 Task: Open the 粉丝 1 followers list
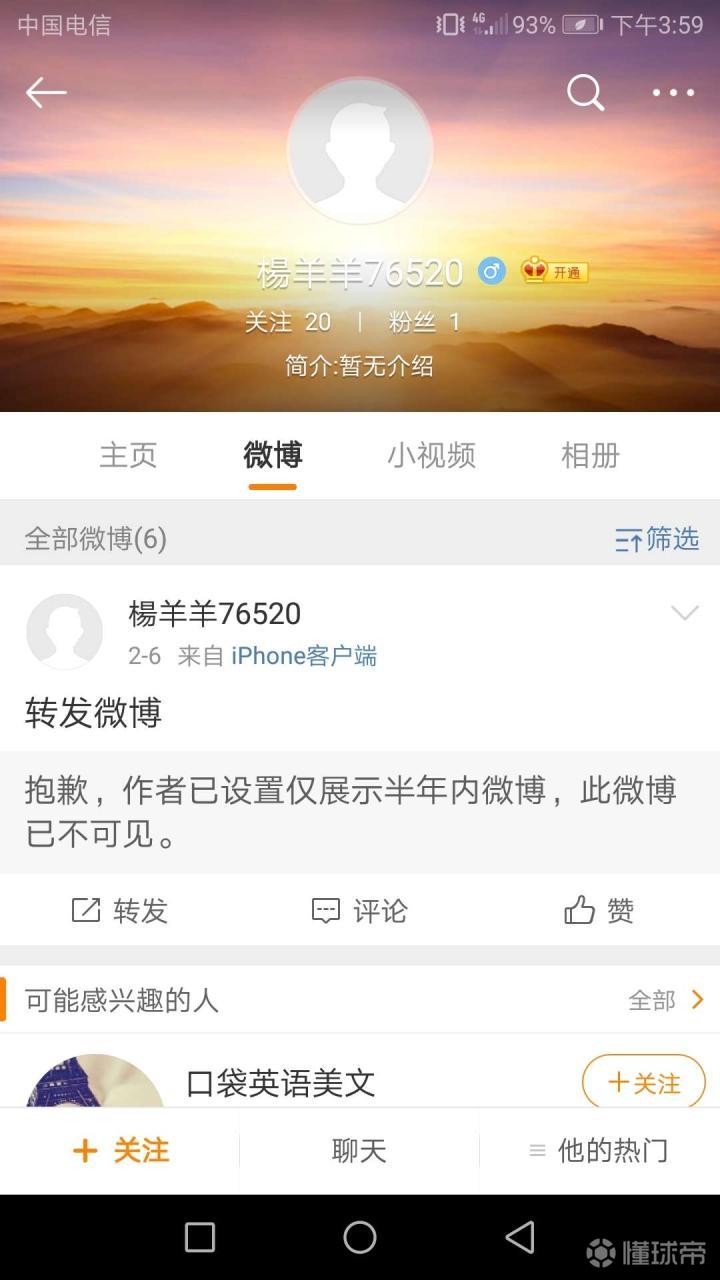pyautogui.click(x=424, y=322)
